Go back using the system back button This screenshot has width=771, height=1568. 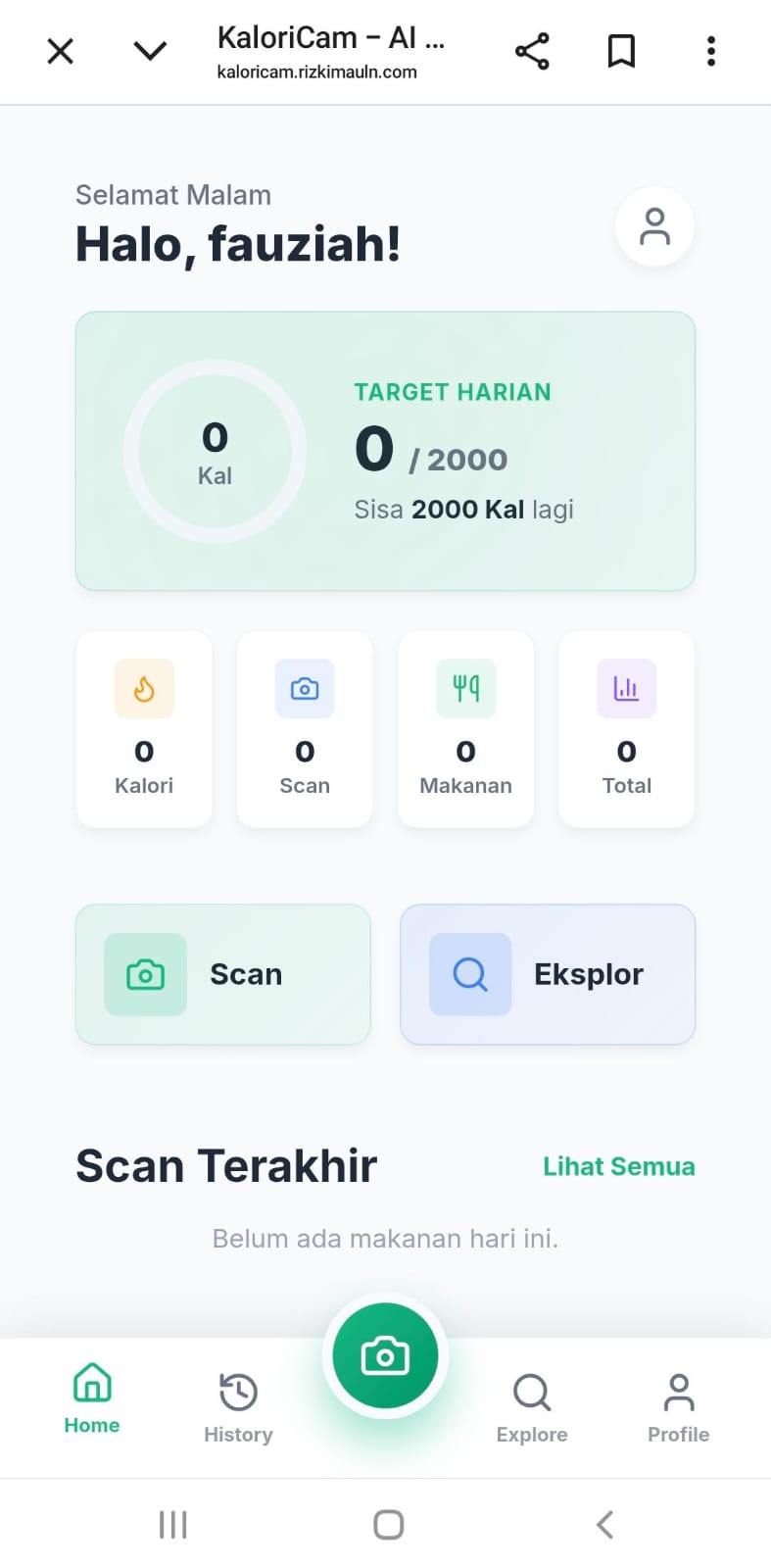coord(604,1524)
